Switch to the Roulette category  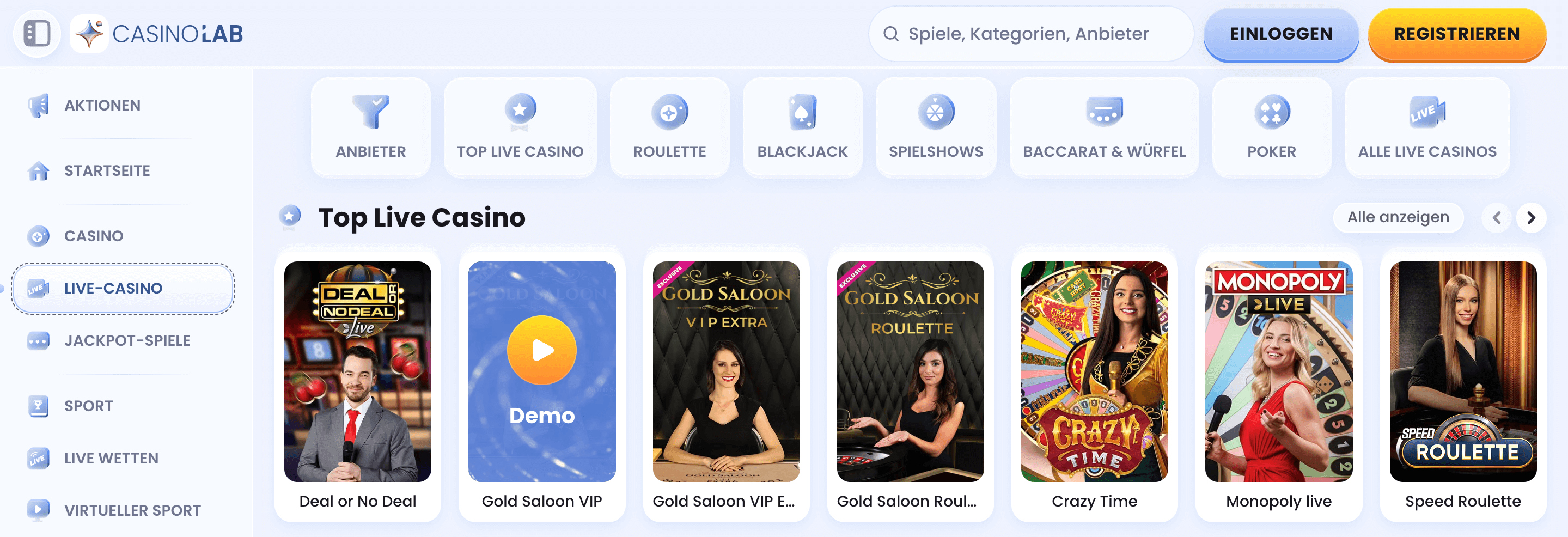pos(669,127)
